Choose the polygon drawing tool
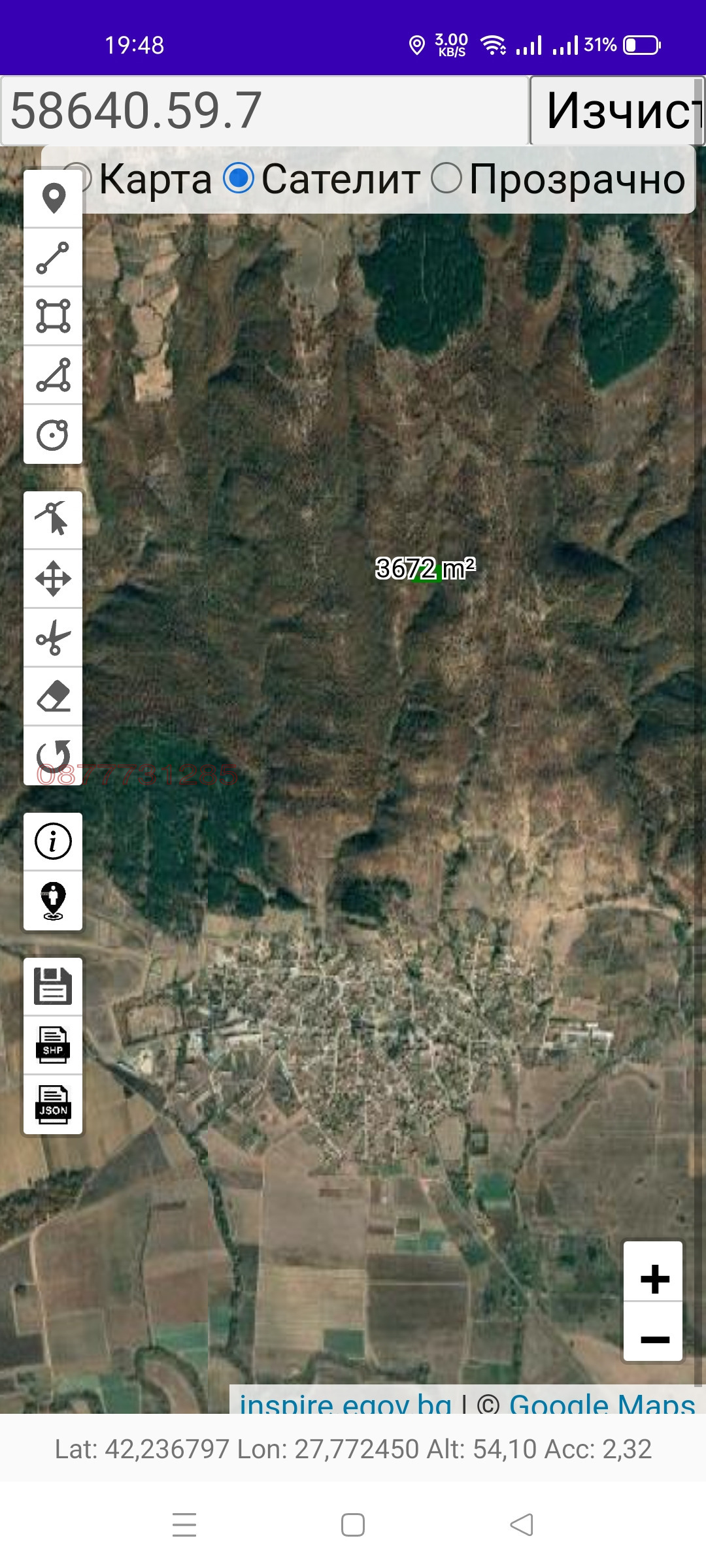 pyautogui.click(x=53, y=375)
